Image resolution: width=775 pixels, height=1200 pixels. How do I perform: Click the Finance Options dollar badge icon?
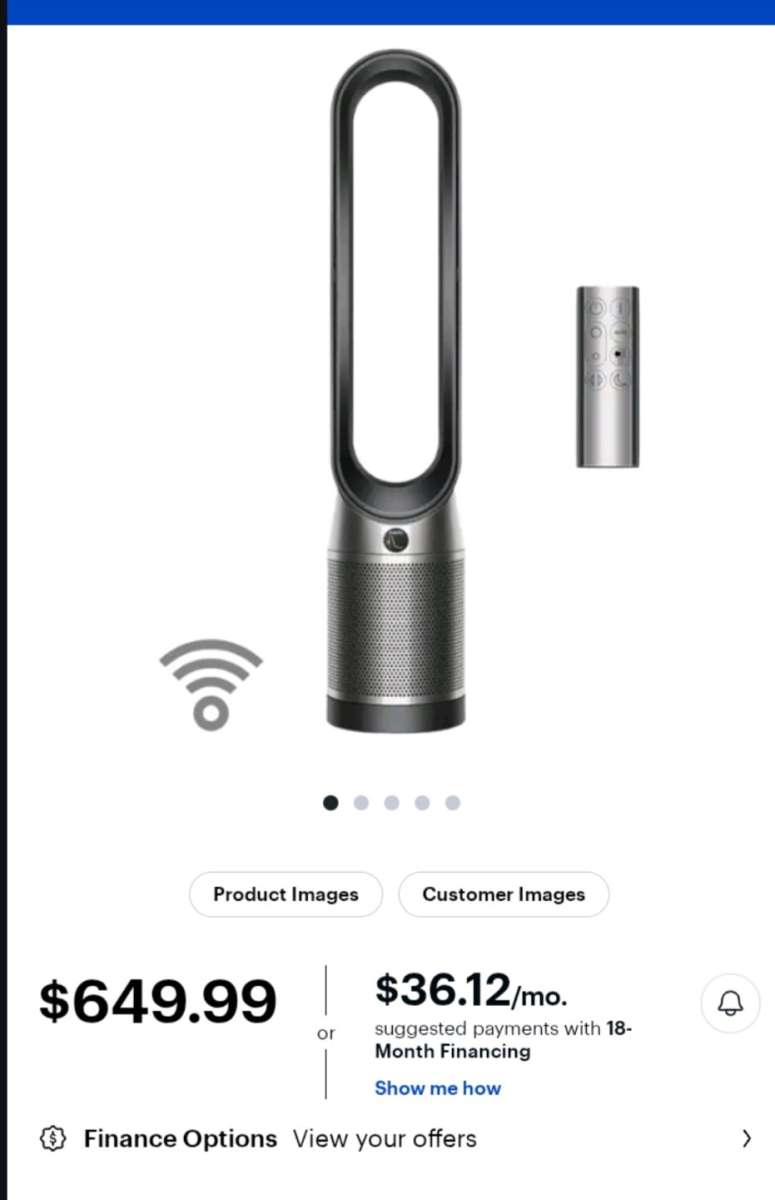click(x=52, y=1138)
